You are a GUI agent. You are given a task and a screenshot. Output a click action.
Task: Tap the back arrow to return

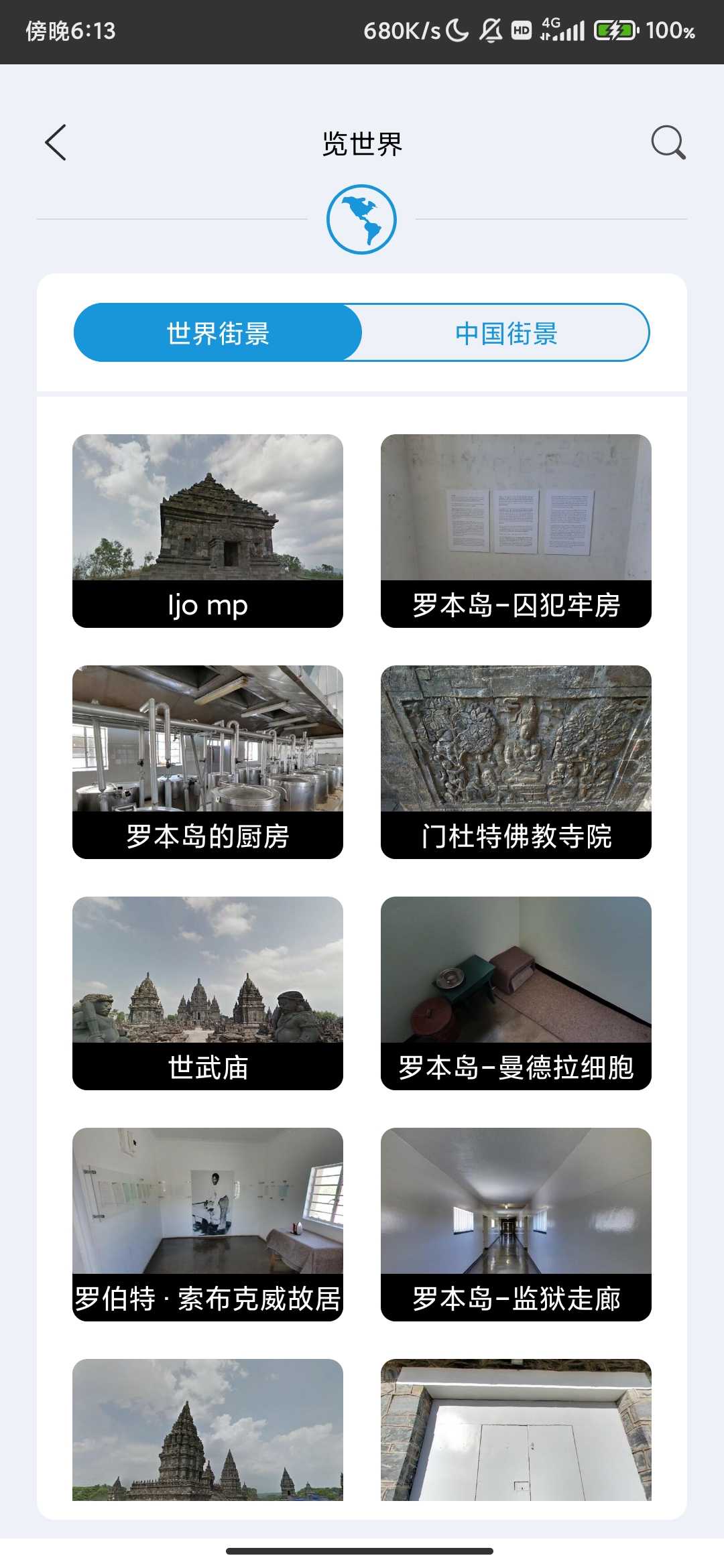pyautogui.click(x=56, y=143)
